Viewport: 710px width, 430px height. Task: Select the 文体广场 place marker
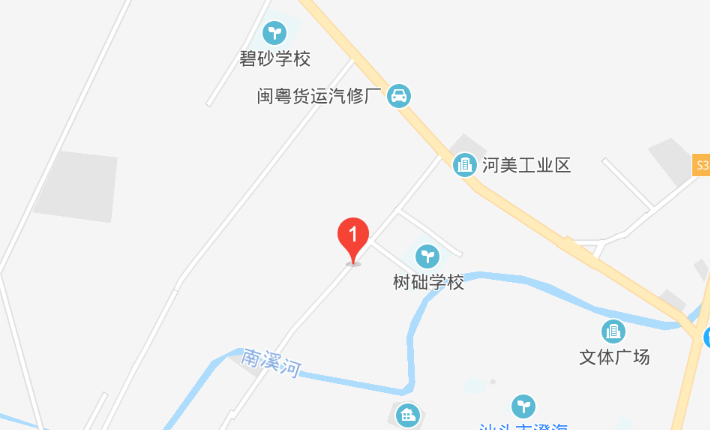[x=613, y=332]
